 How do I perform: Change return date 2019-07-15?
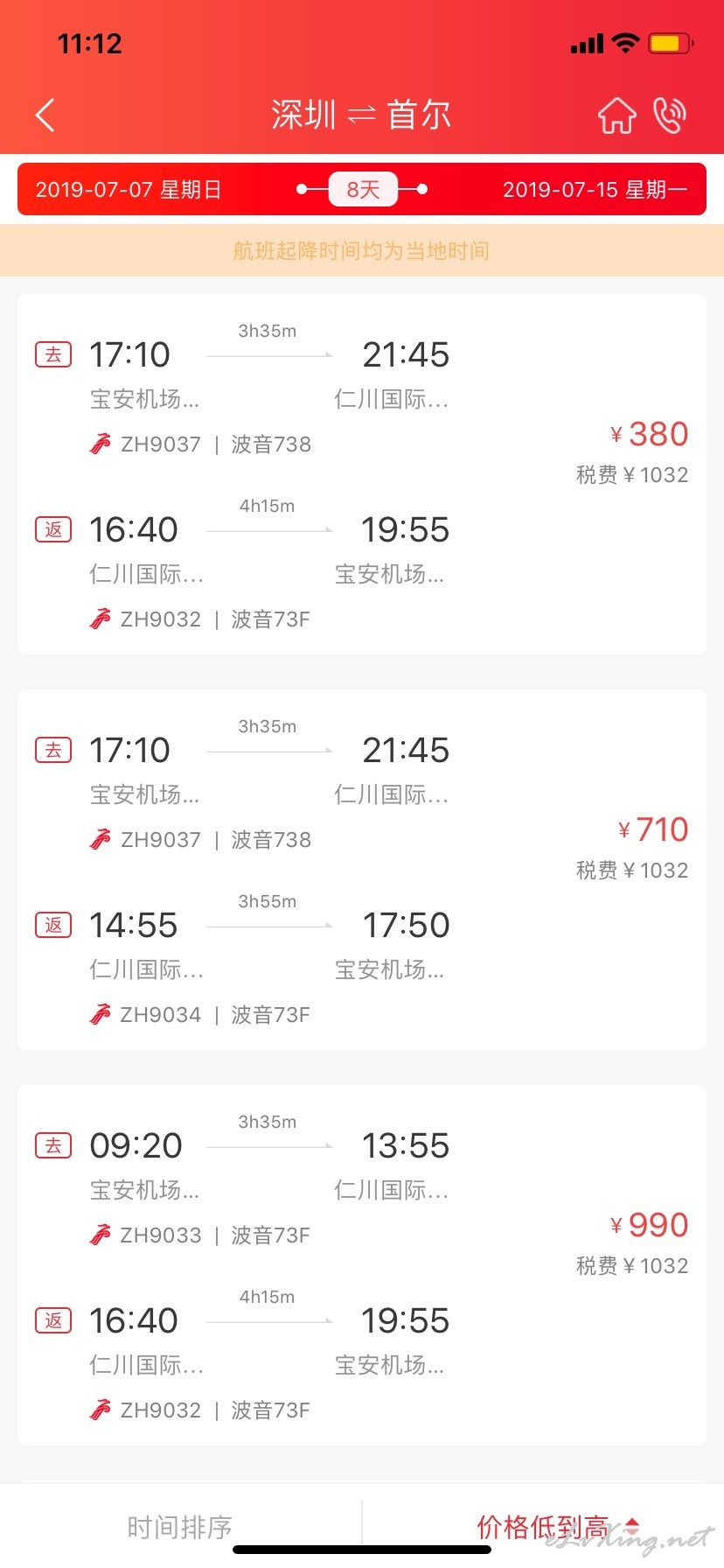[x=595, y=190]
